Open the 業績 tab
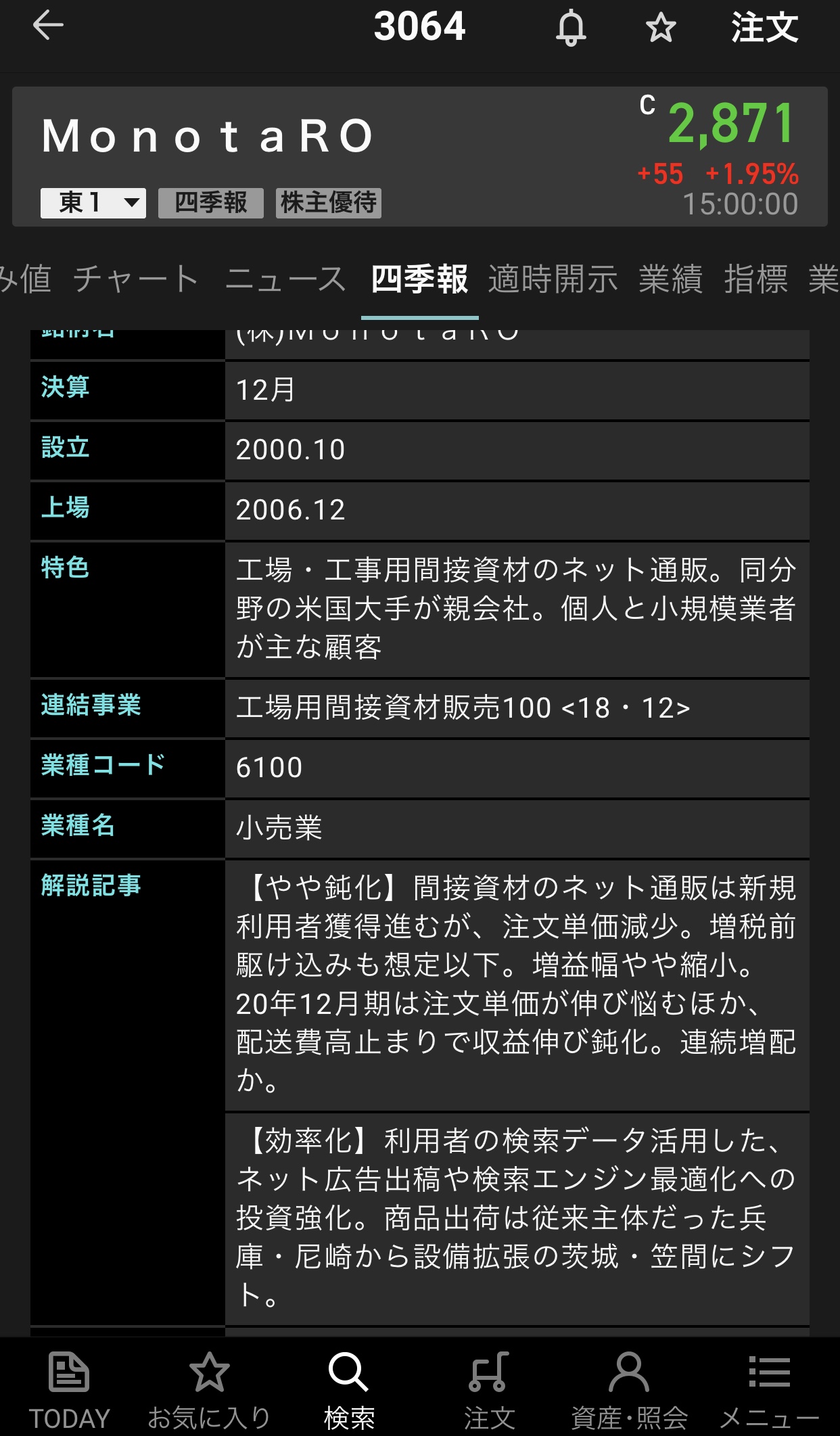This screenshot has height=1436, width=840. (x=670, y=279)
